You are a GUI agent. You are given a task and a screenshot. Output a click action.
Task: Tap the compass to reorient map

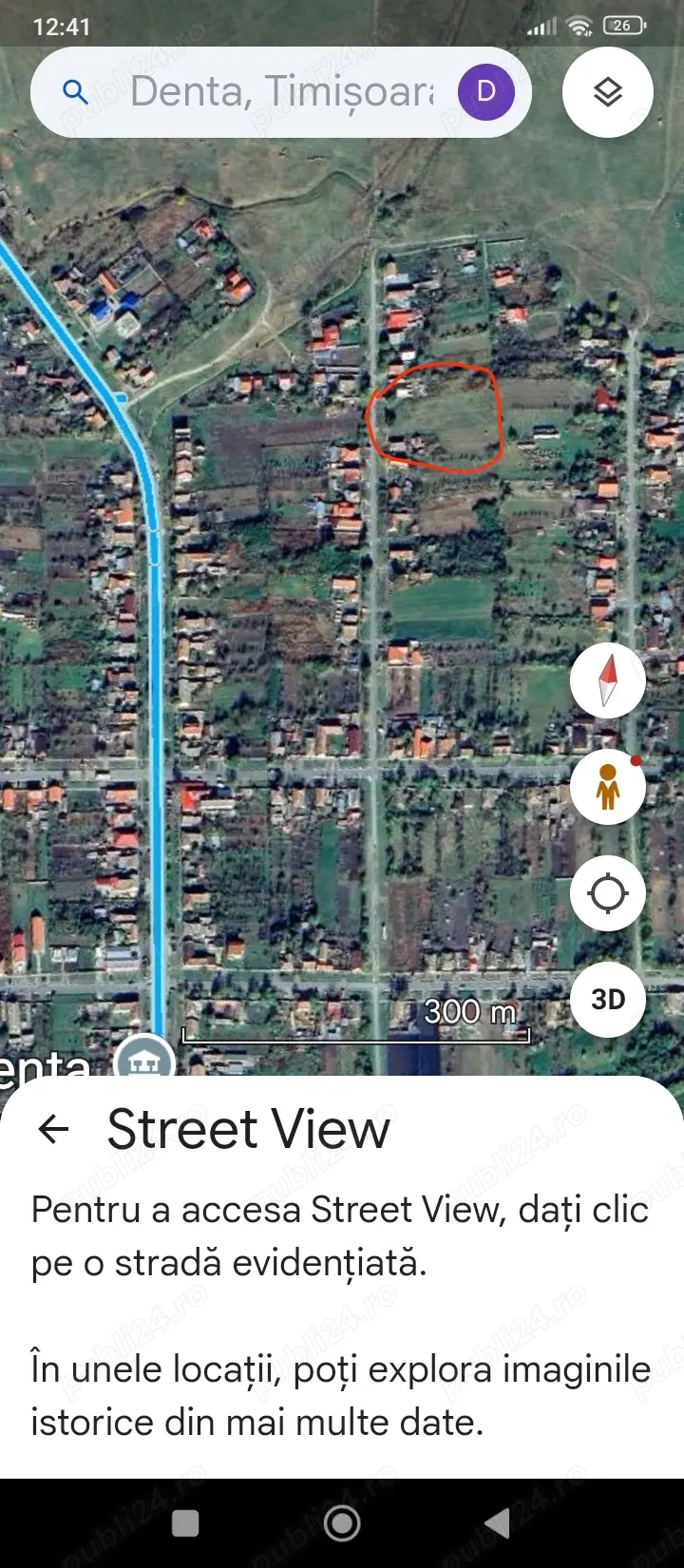point(607,680)
